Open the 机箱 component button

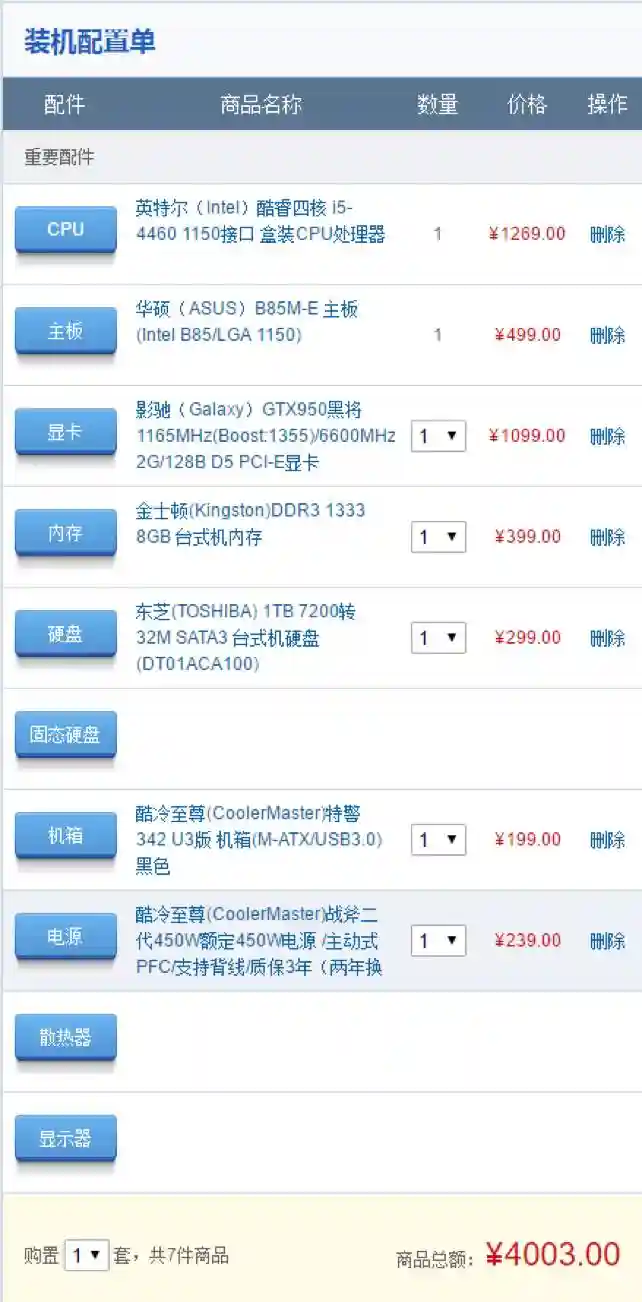click(x=65, y=836)
